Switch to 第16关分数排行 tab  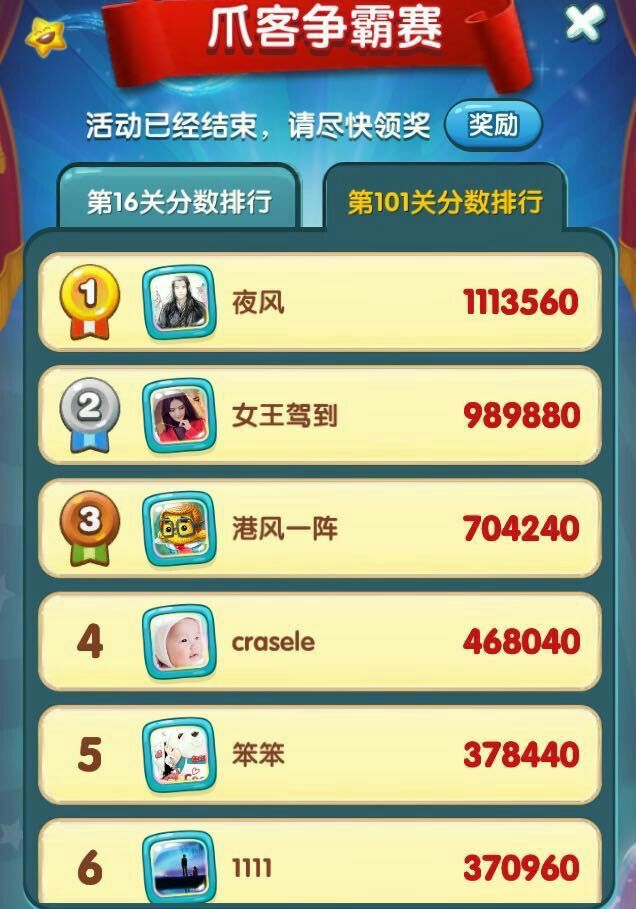(179, 202)
